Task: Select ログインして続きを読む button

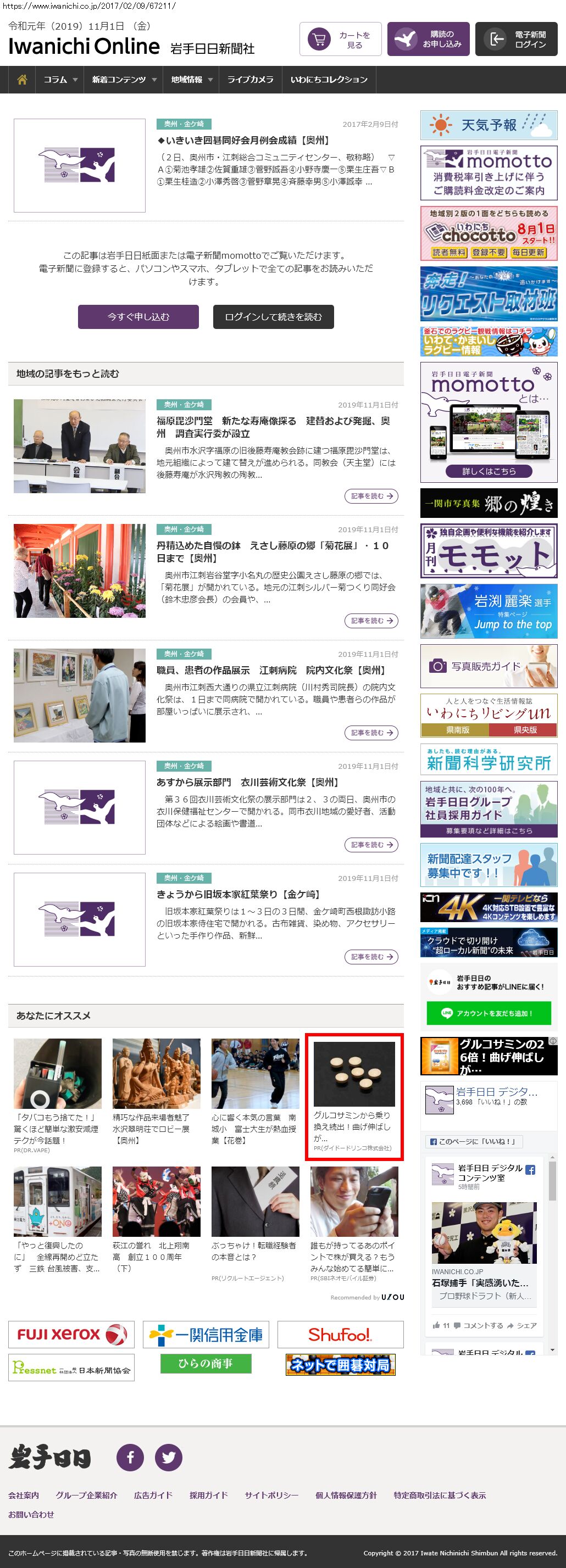Action: pos(273,316)
